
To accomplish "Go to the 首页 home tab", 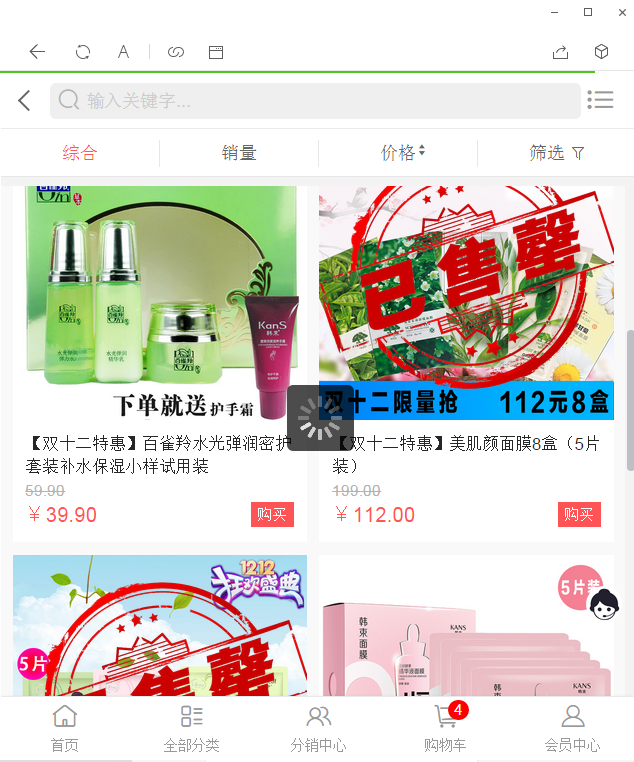I will coord(65,728).
